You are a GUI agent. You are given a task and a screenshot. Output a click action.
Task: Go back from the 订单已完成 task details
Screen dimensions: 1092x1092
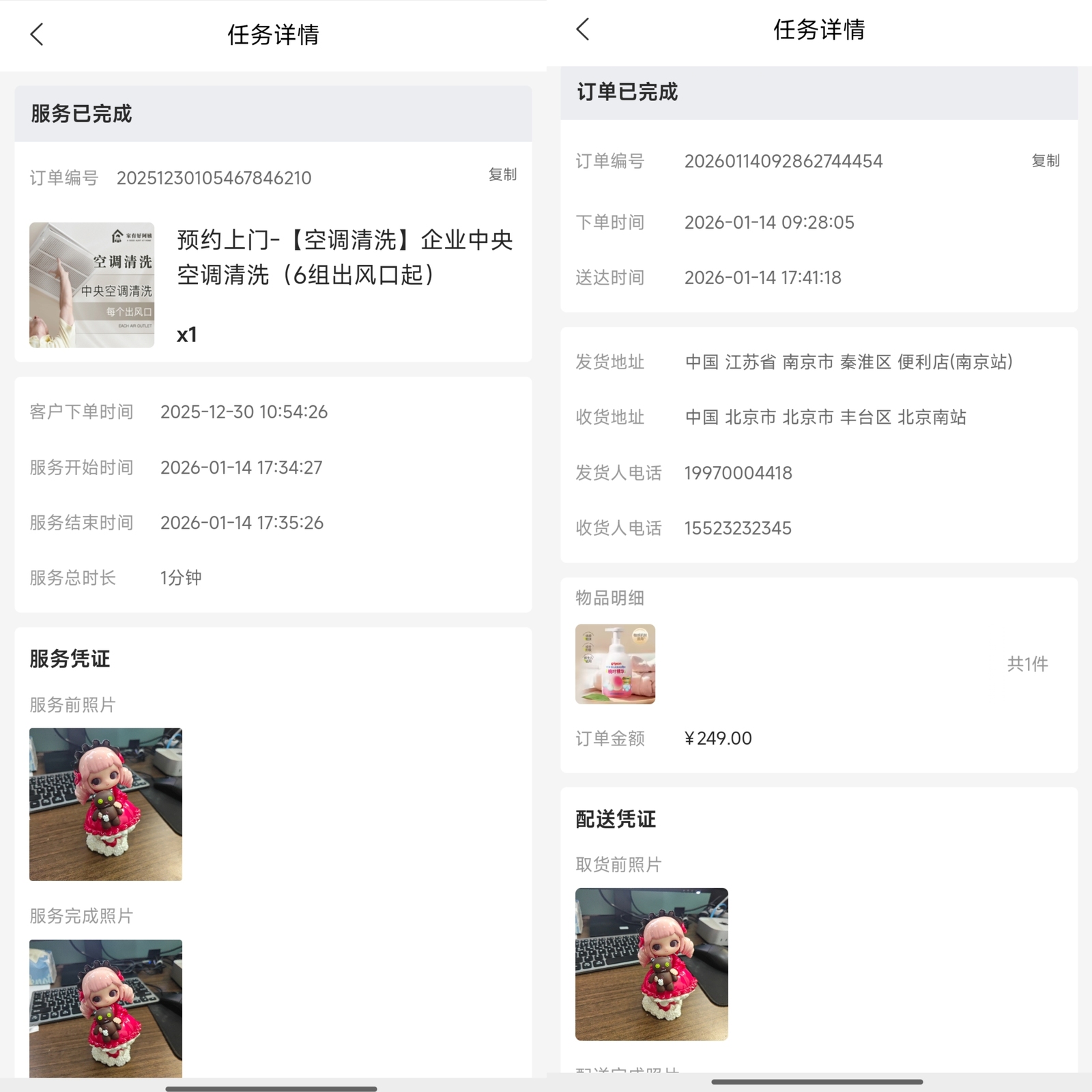582,29
